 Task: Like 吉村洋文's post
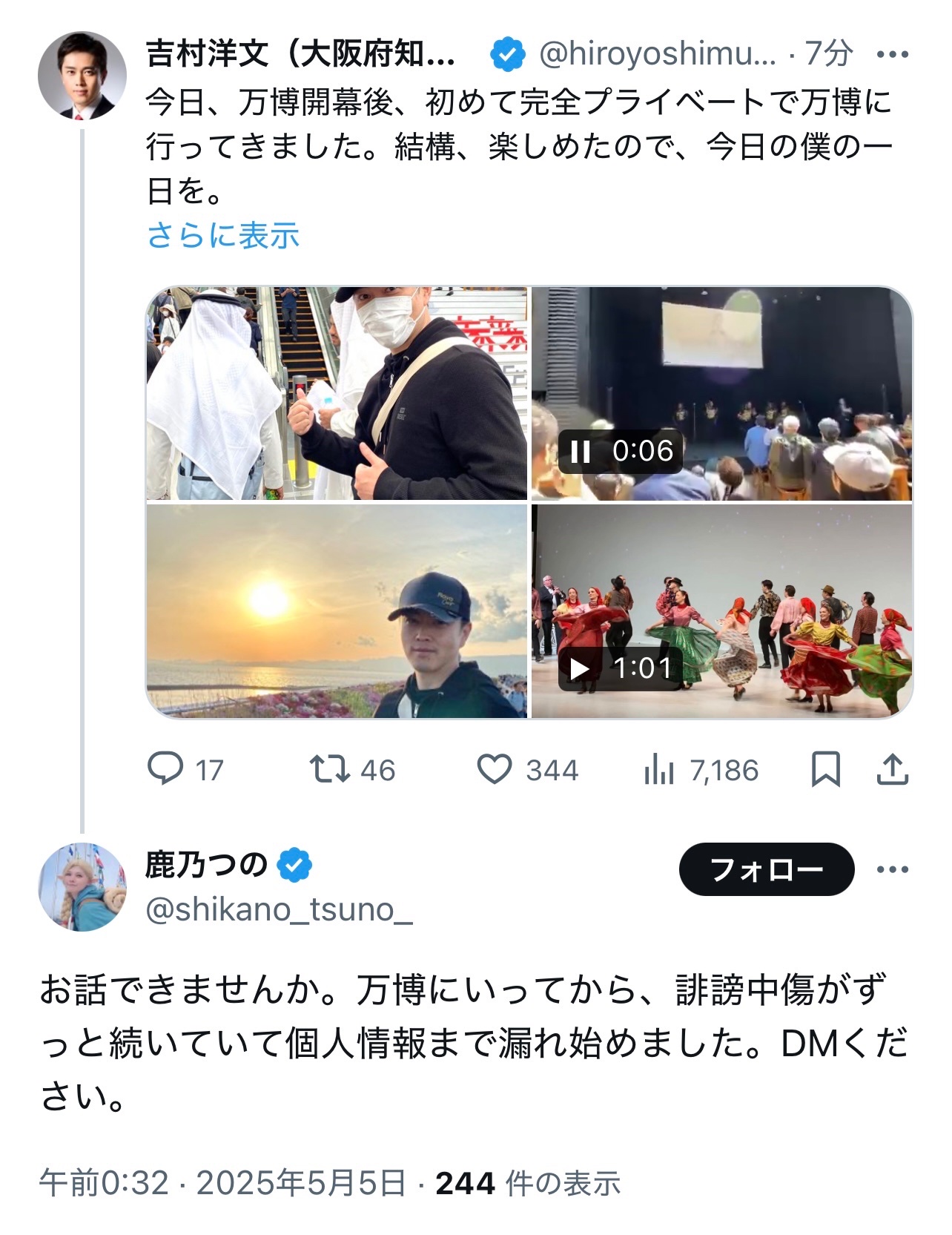click(x=494, y=769)
